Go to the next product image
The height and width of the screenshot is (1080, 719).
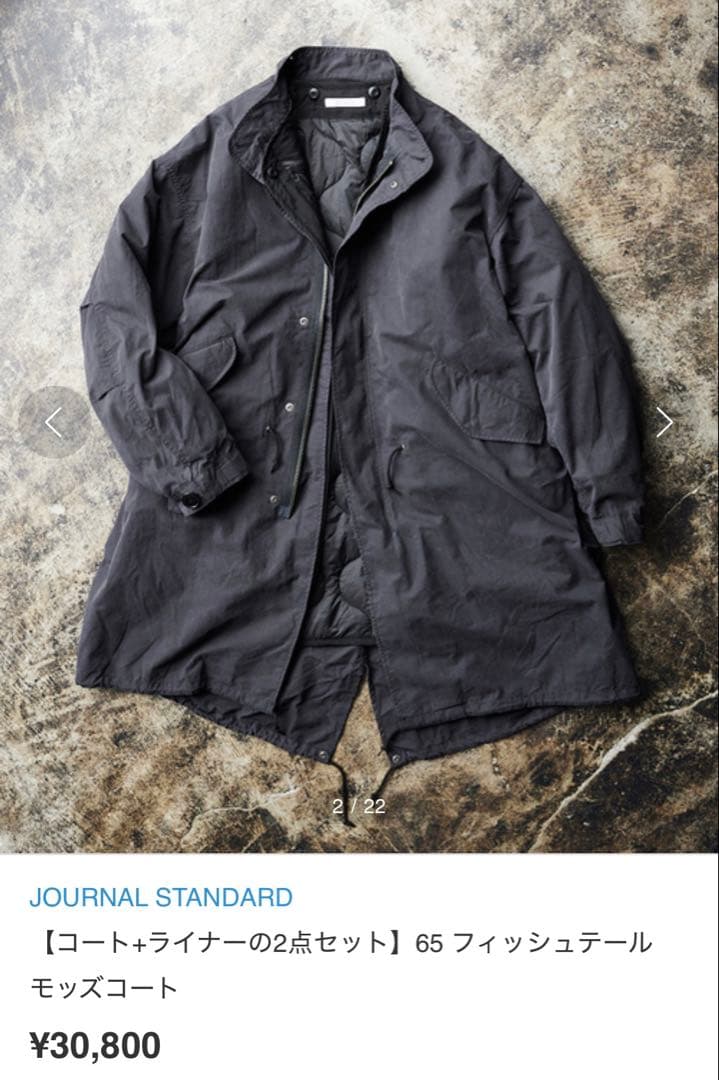tap(664, 423)
